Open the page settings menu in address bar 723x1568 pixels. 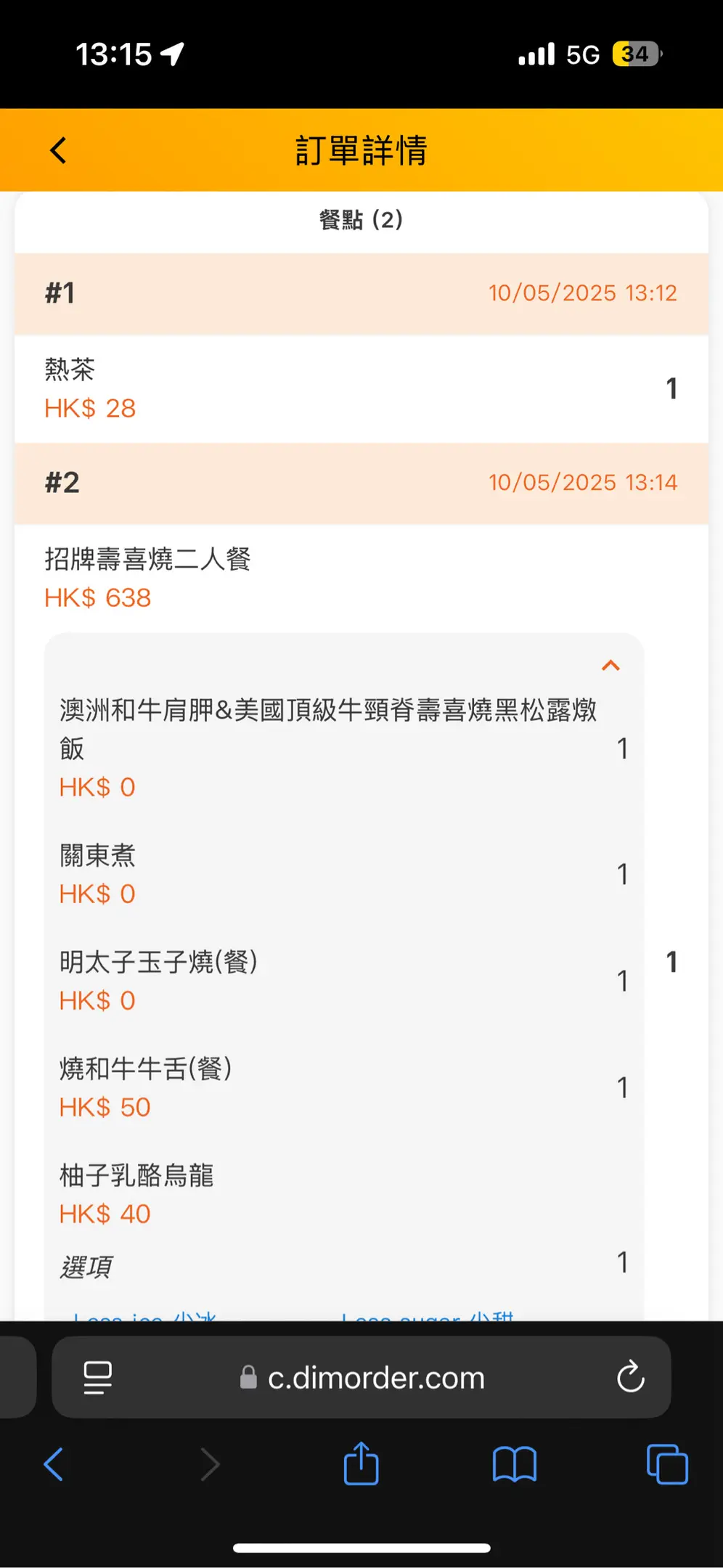pyautogui.click(x=97, y=1377)
